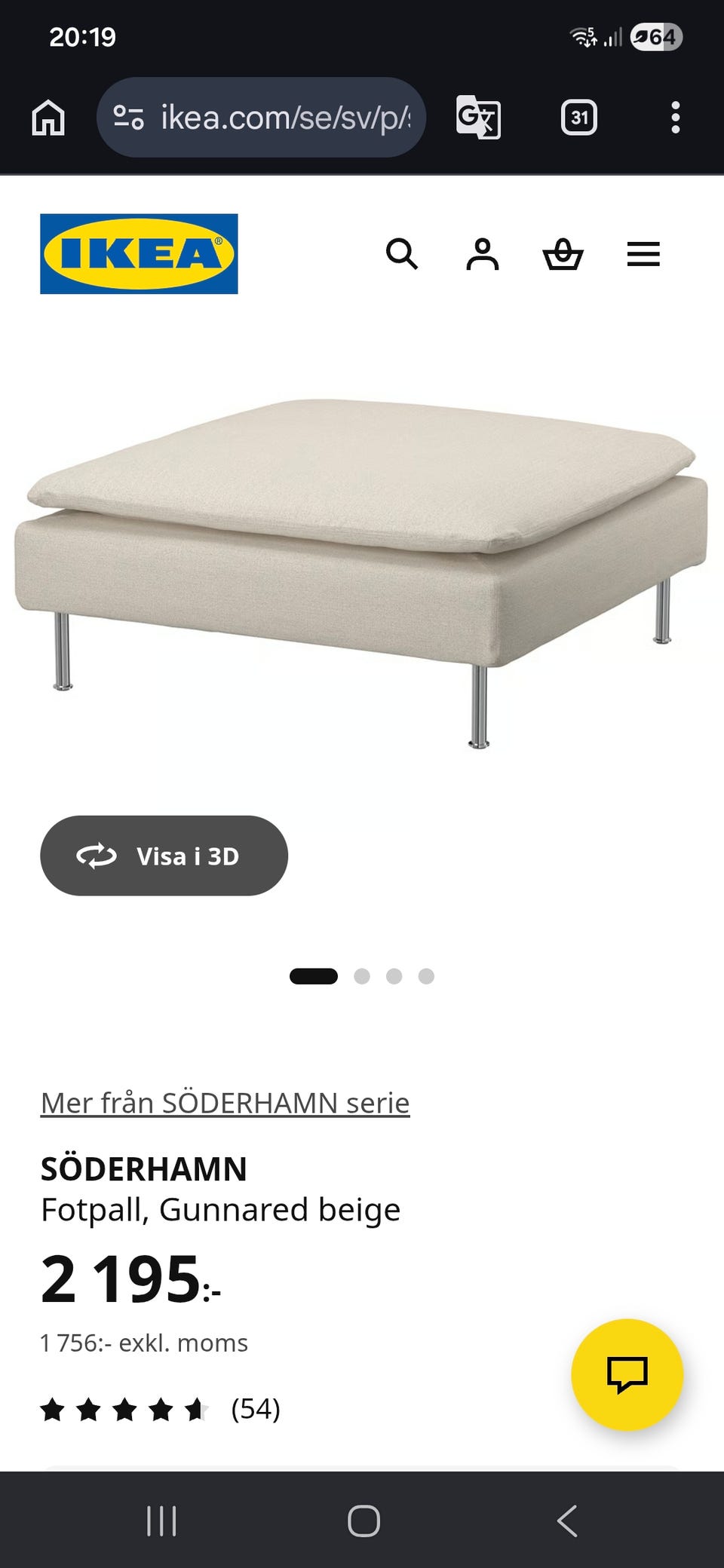
Task: Open the Chrome tab switcher showing 31 tabs
Action: (578, 118)
